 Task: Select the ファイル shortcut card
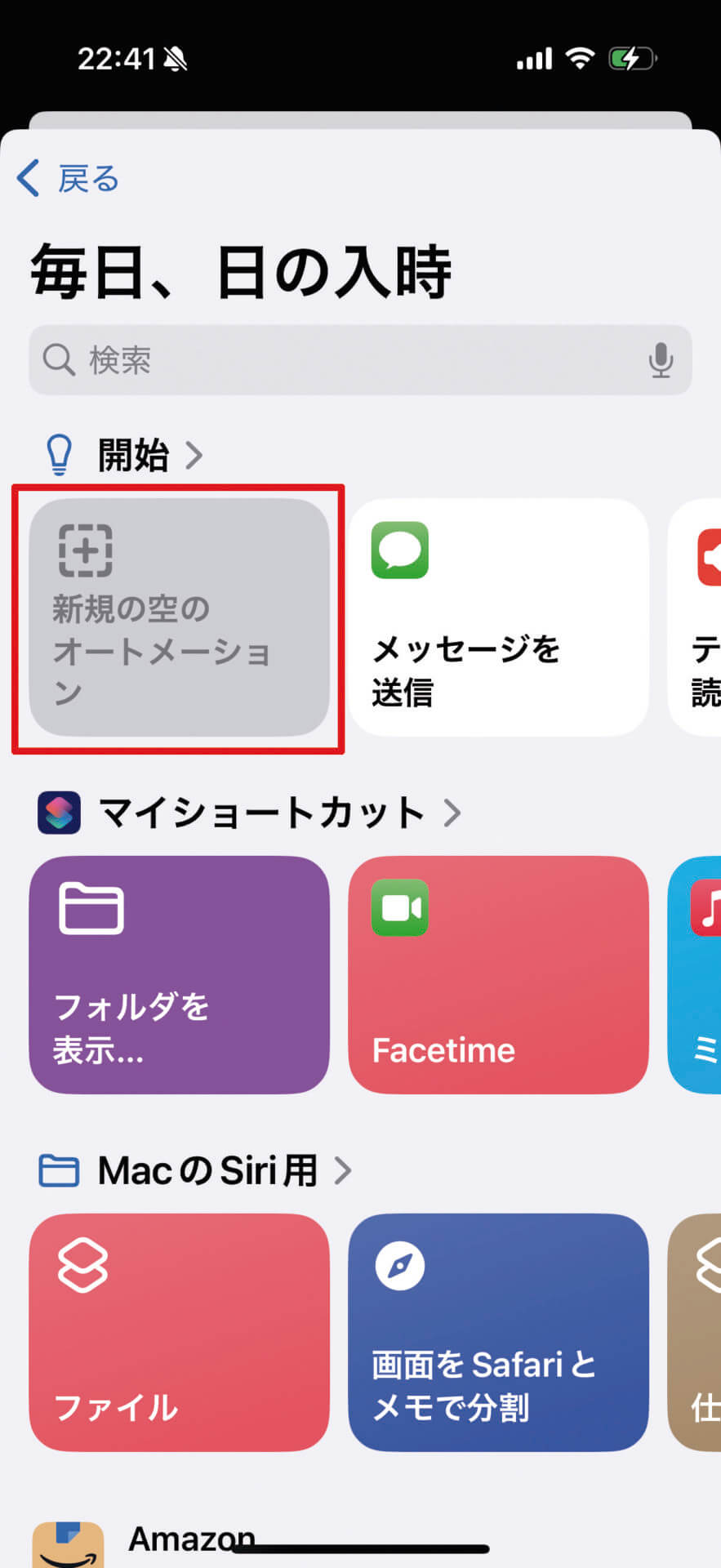point(179,1332)
